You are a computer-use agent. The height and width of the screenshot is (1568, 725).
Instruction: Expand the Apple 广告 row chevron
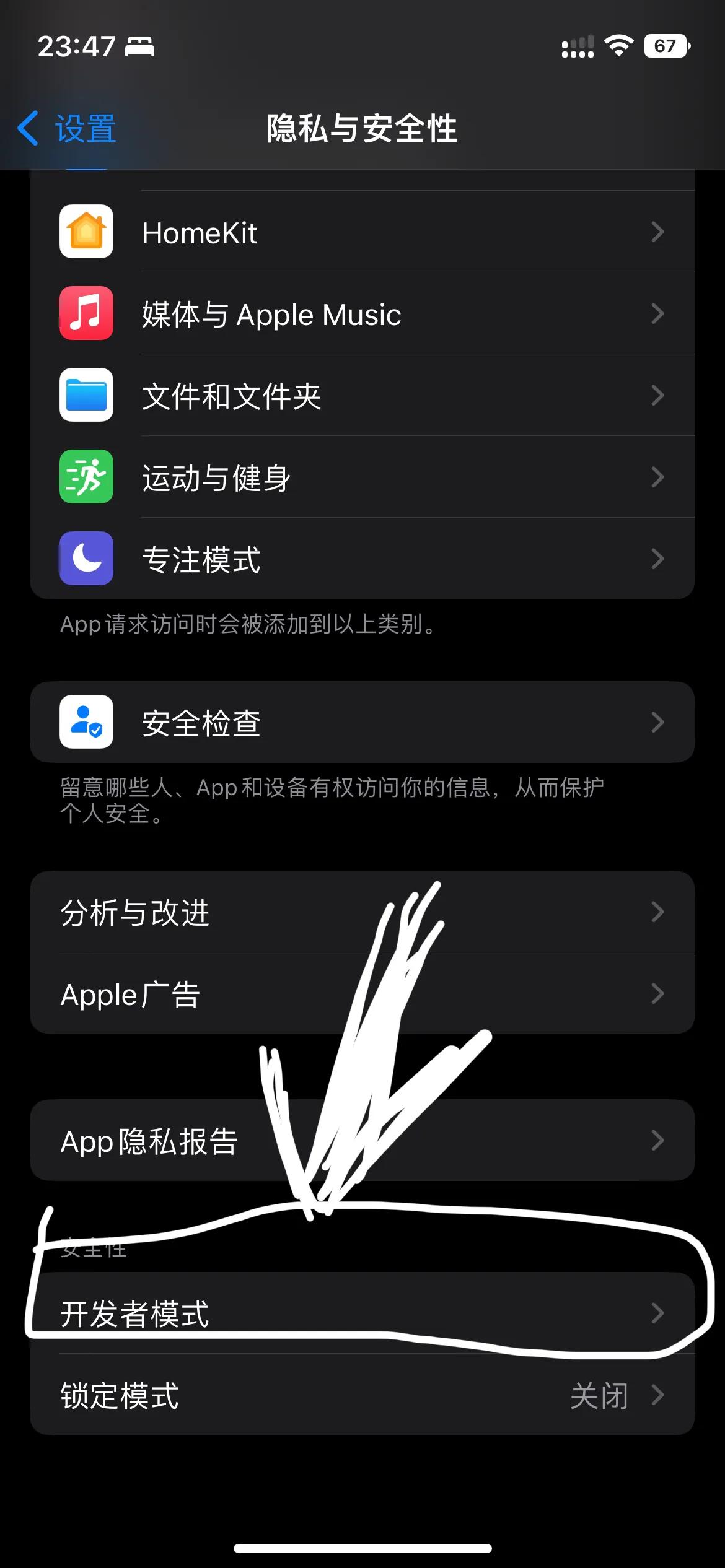click(x=657, y=994)
